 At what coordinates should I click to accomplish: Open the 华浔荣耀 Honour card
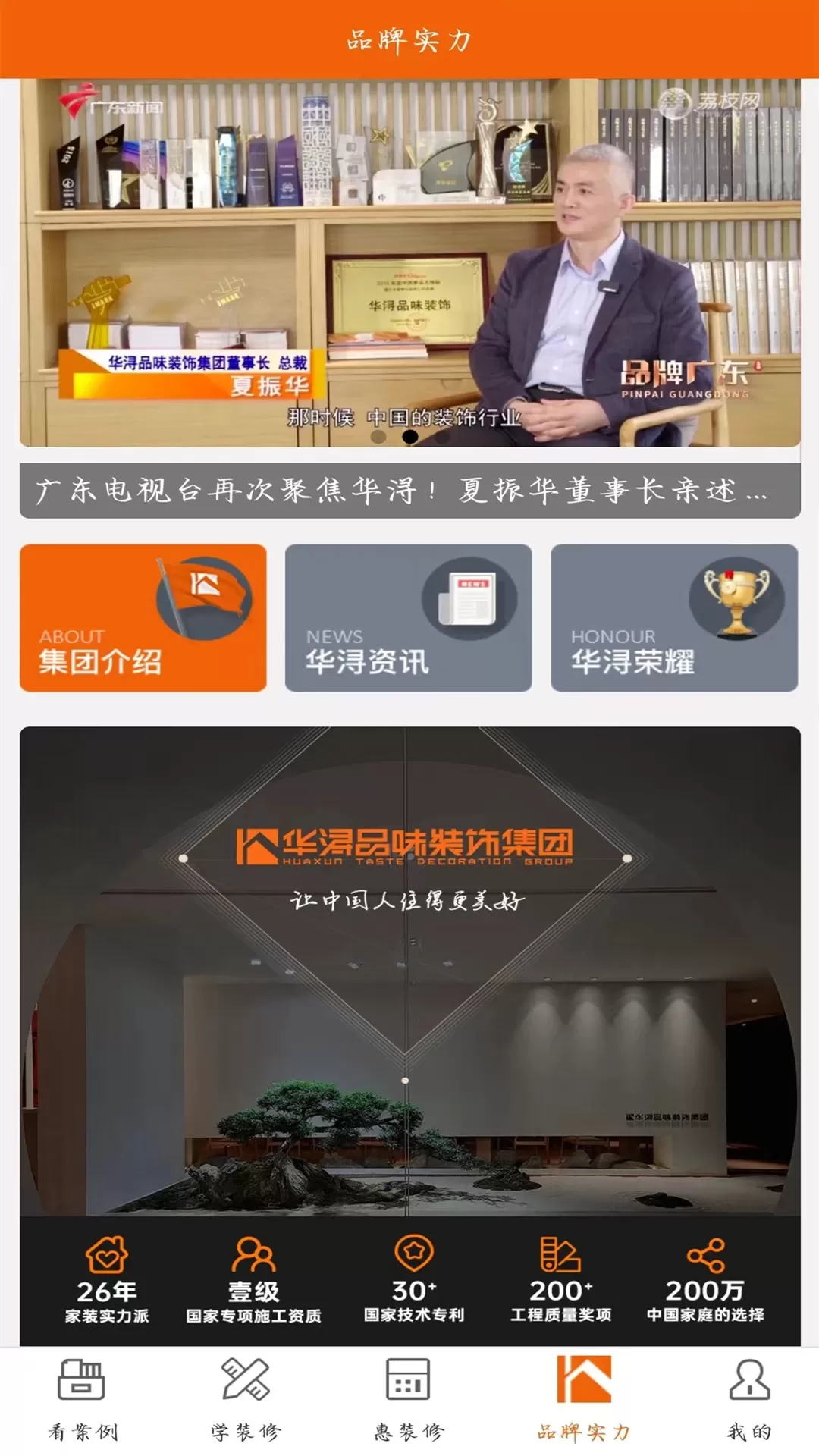coord(674,617)
